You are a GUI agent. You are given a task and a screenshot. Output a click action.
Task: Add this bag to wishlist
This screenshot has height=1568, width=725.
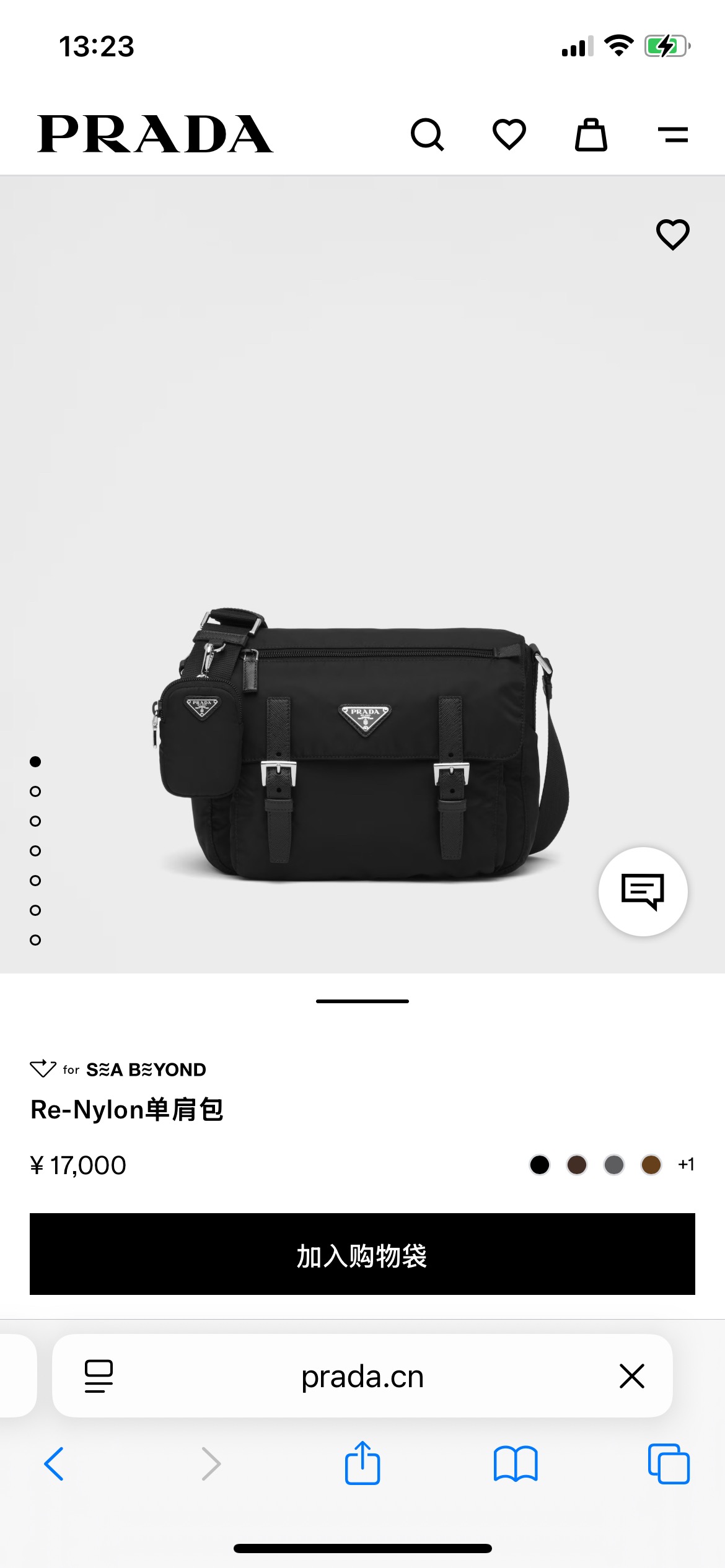(x=673, y=235)
